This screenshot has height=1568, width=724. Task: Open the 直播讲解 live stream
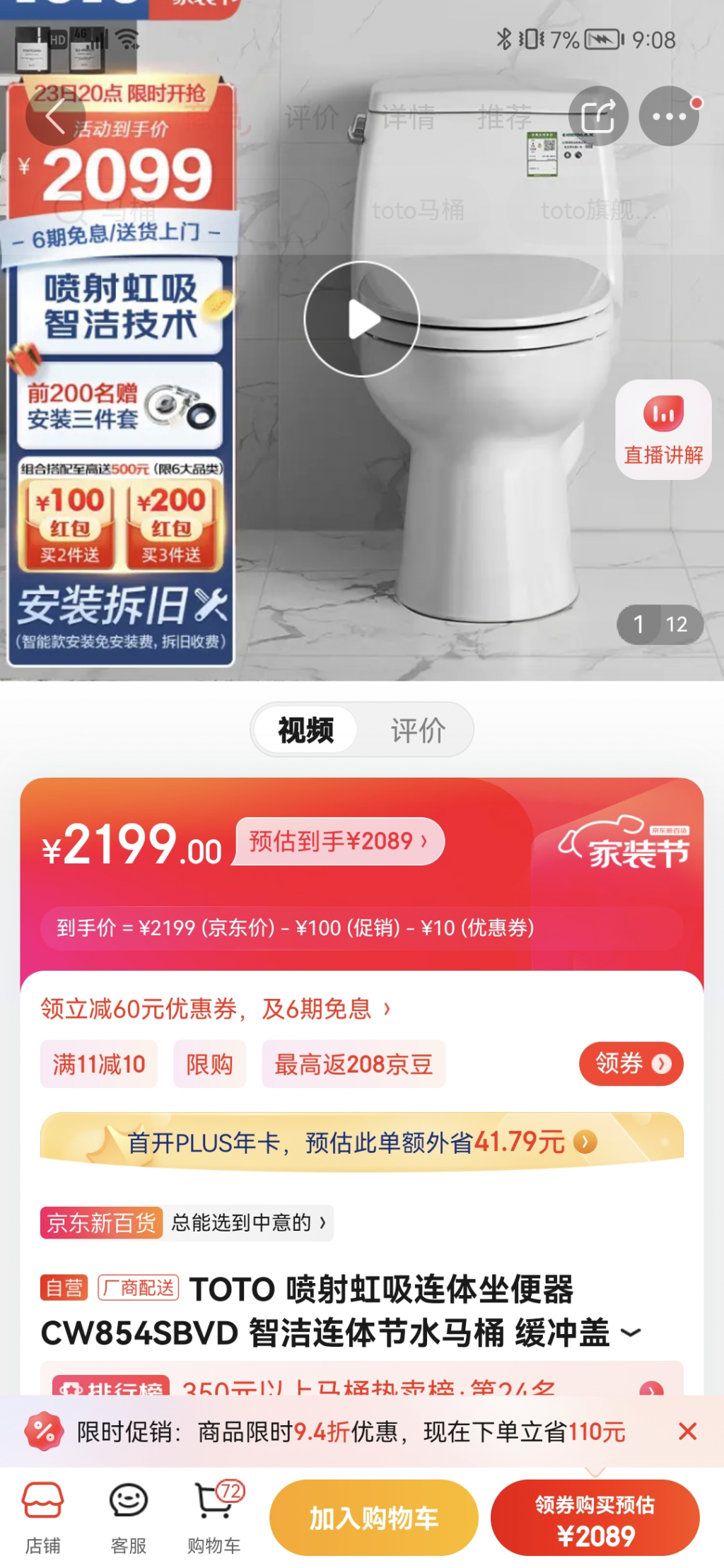coord(663,430)
